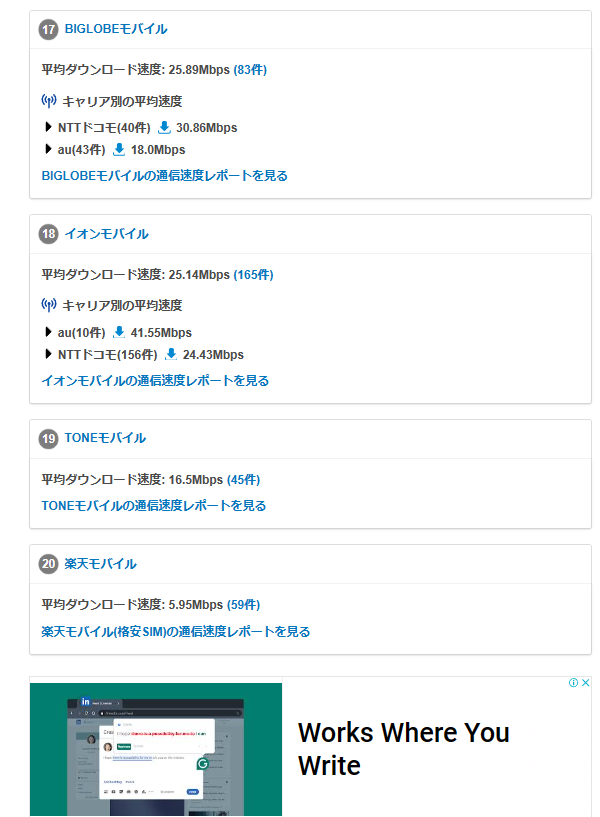The height and width of the screenshot is (817, 600).
Task: Open the ad info icon
Action: click(573, 683)
